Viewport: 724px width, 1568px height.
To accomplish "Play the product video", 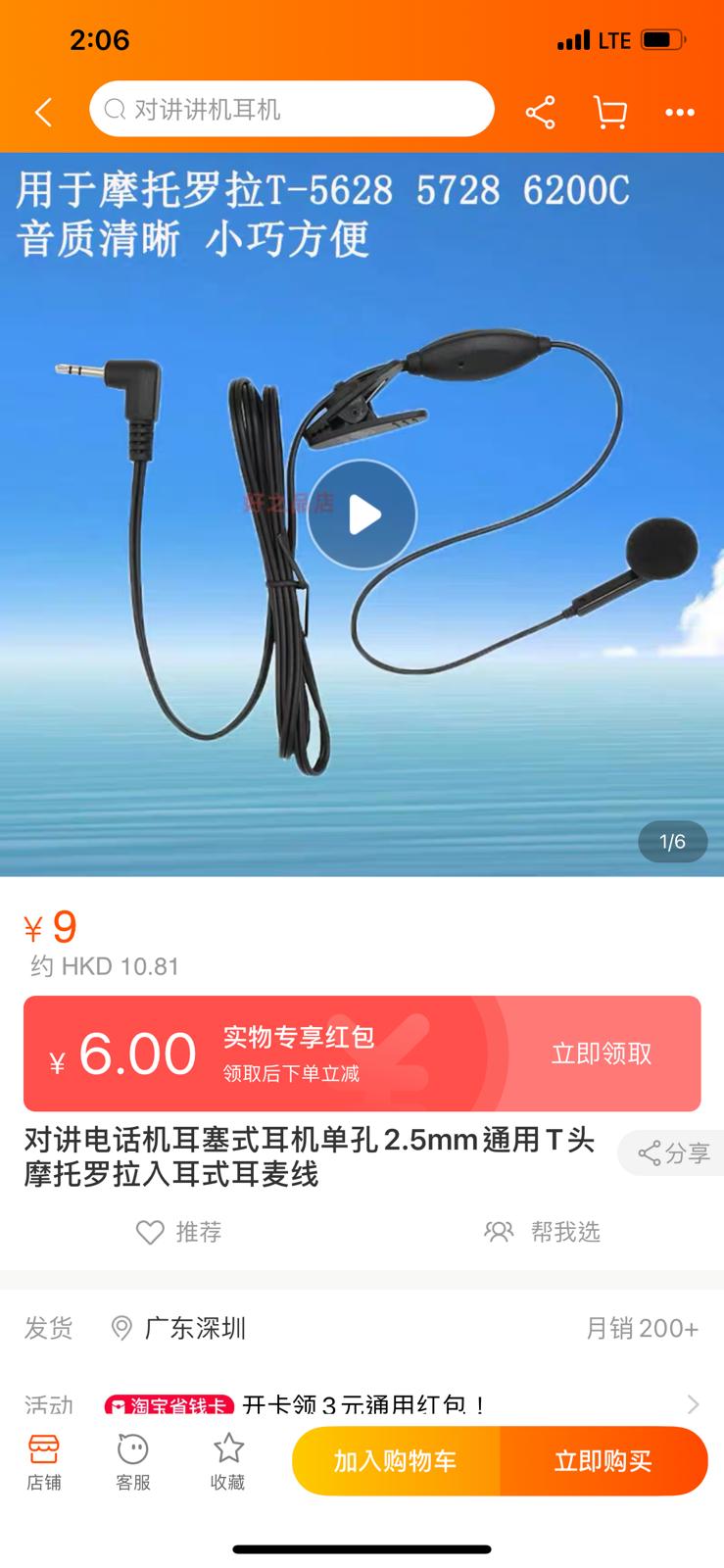I will coord(362,514).
